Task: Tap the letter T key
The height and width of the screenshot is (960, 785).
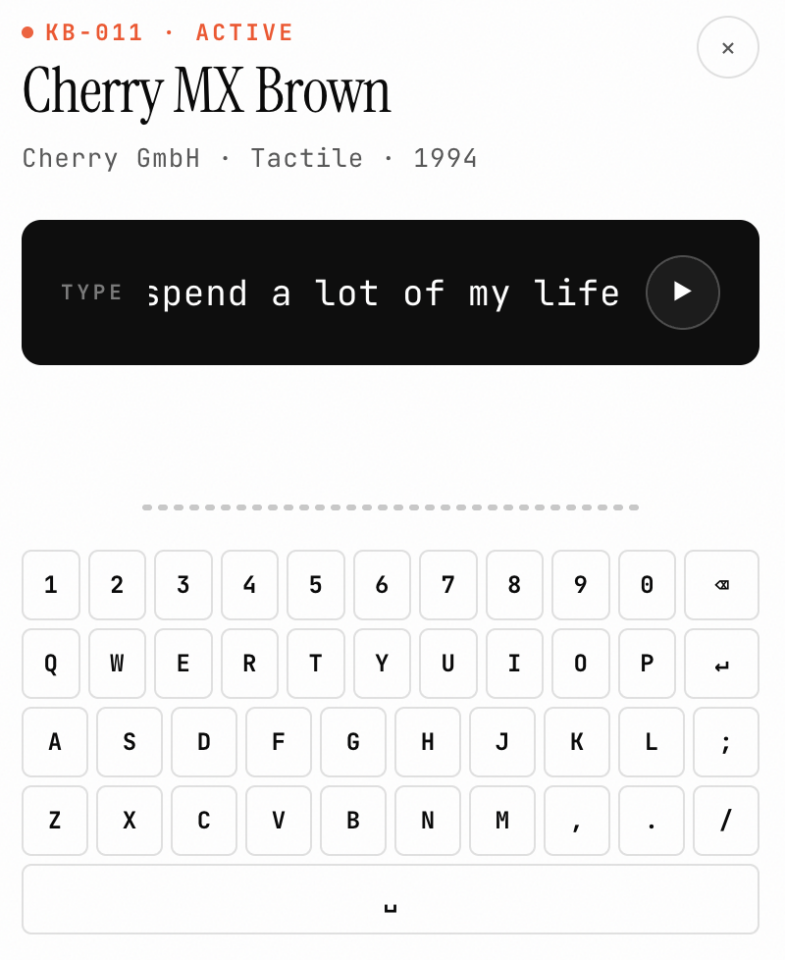Action: (x=315, y=663)
